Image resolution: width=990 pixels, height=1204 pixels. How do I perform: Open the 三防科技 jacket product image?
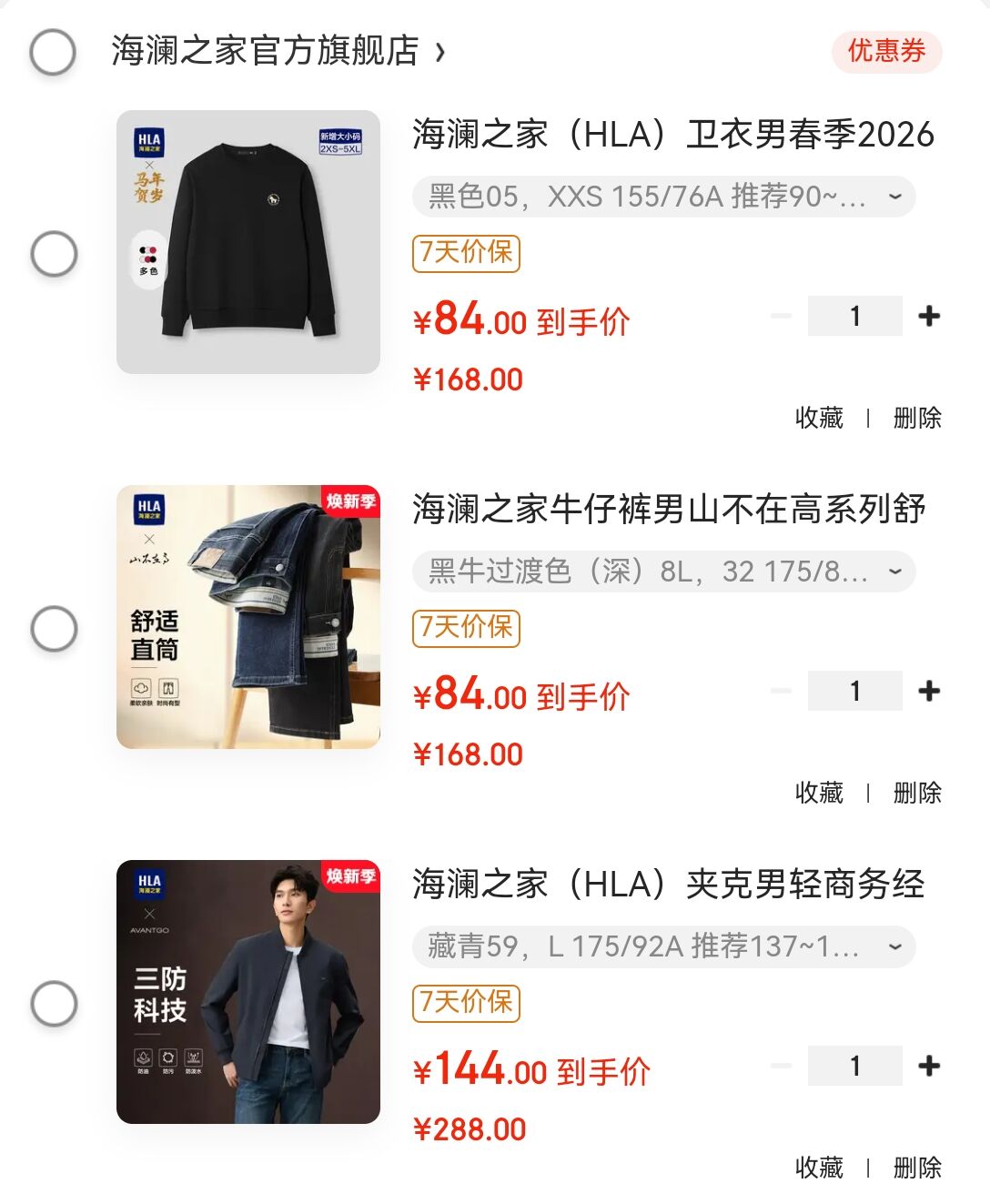click(x=248, y=992)
